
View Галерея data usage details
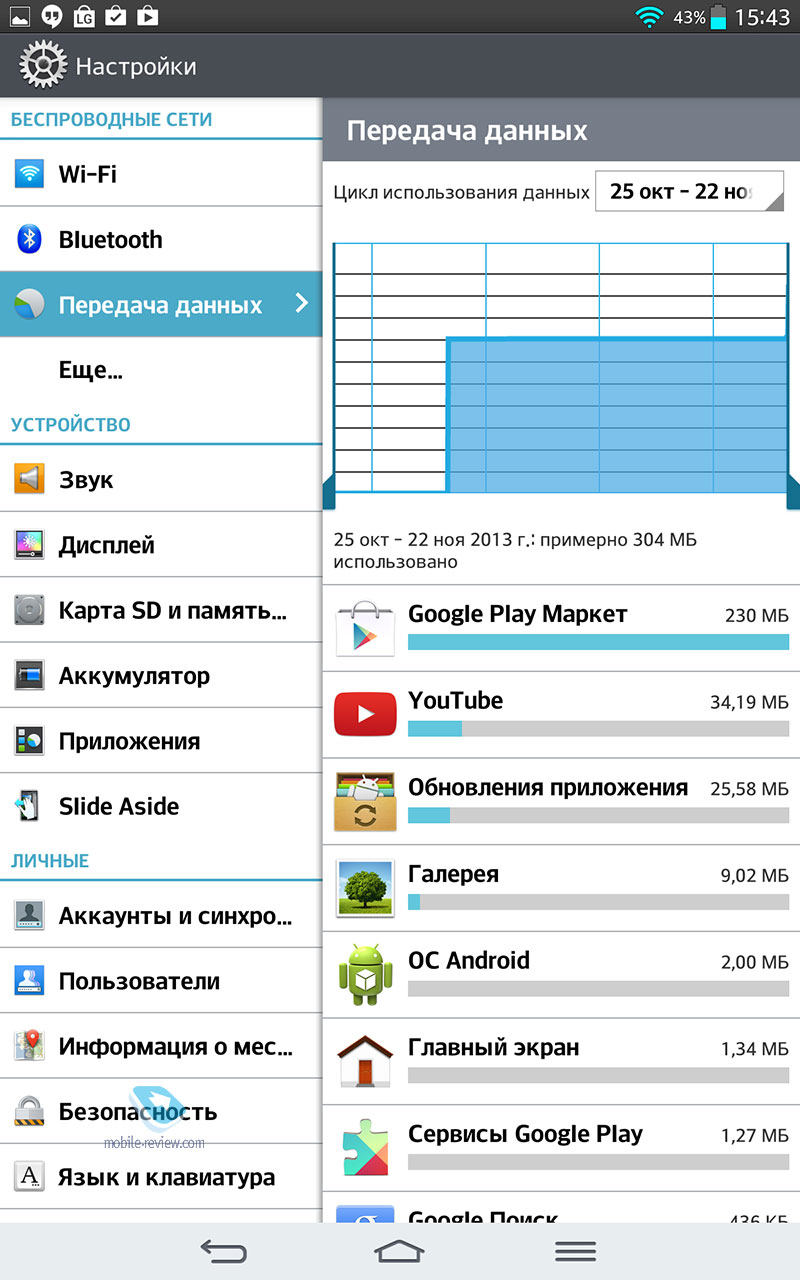coord(561,888)
